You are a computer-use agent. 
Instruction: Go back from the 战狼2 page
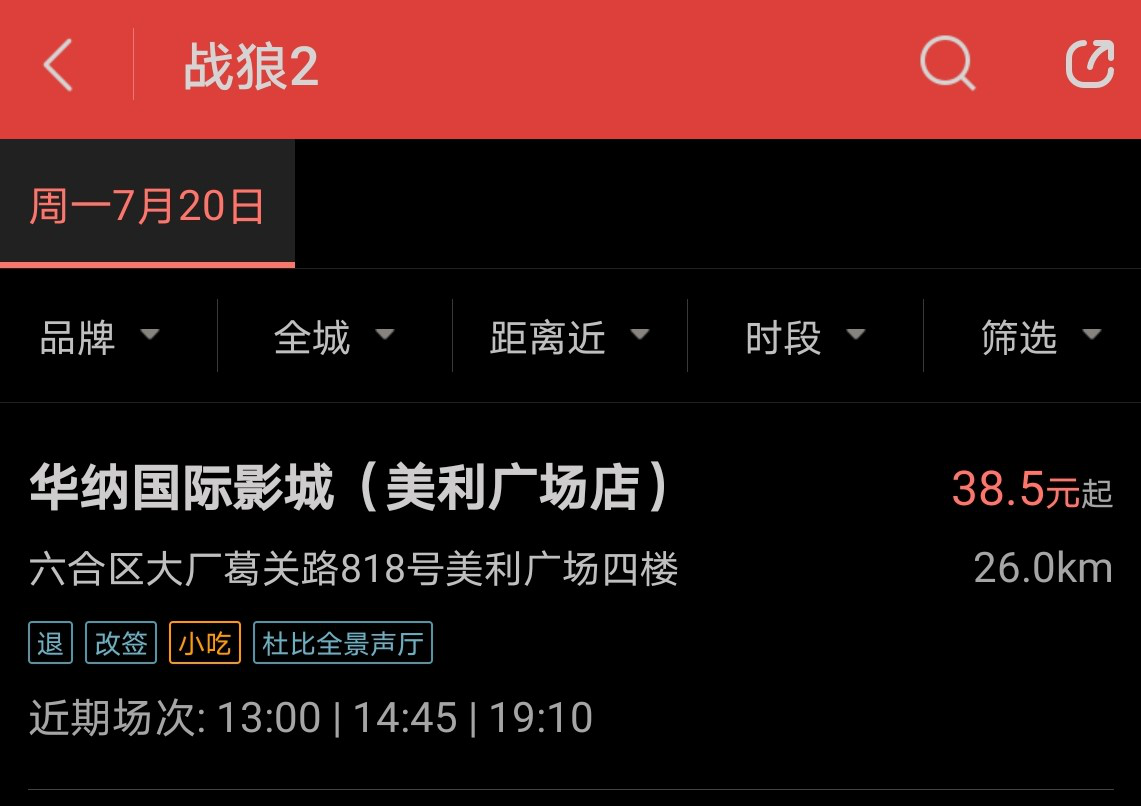58,67
